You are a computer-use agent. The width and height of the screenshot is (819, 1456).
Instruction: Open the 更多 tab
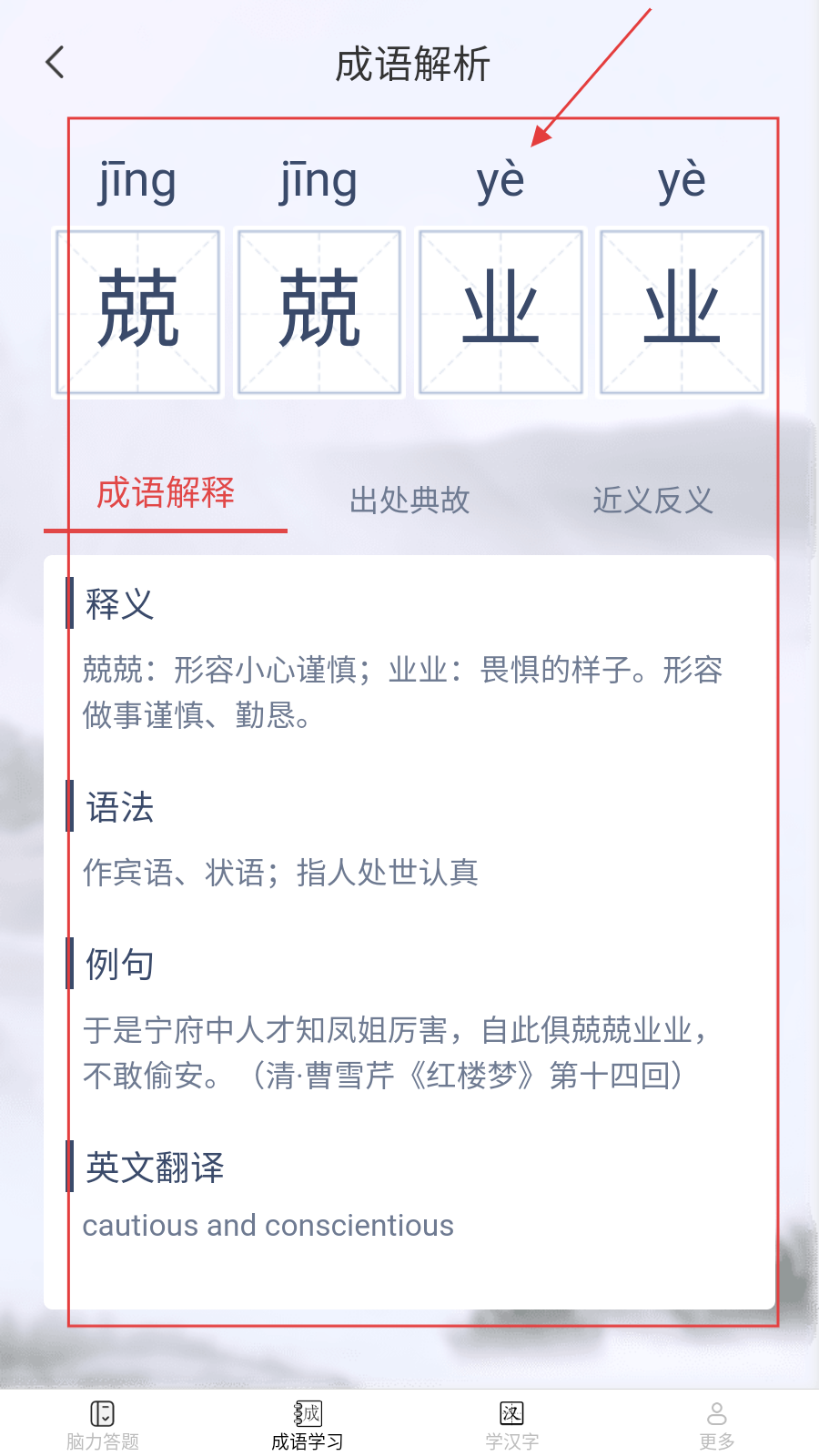point(716,1424)
